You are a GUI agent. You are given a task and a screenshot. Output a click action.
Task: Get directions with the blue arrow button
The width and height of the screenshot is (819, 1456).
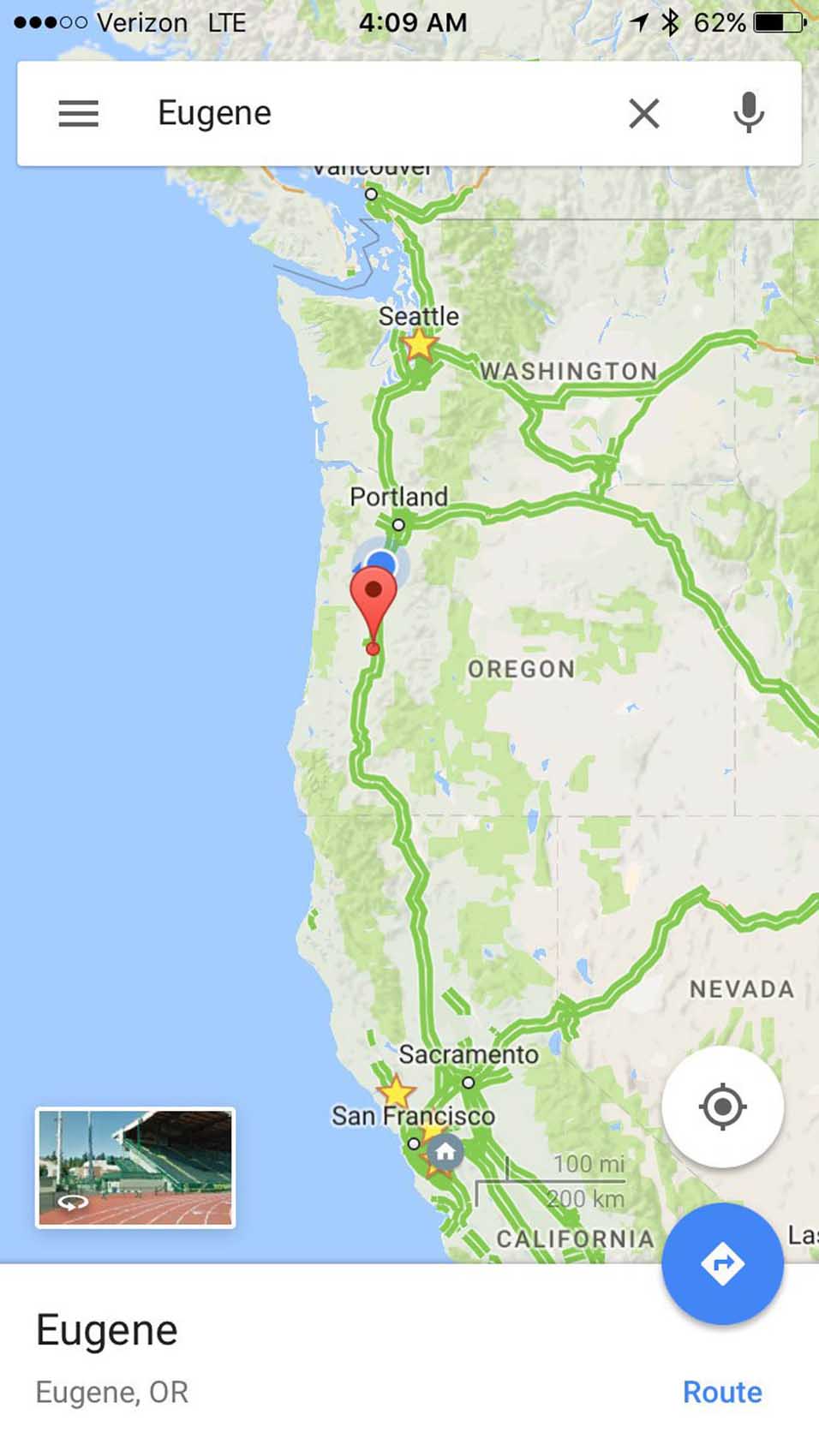[722, 1263]
